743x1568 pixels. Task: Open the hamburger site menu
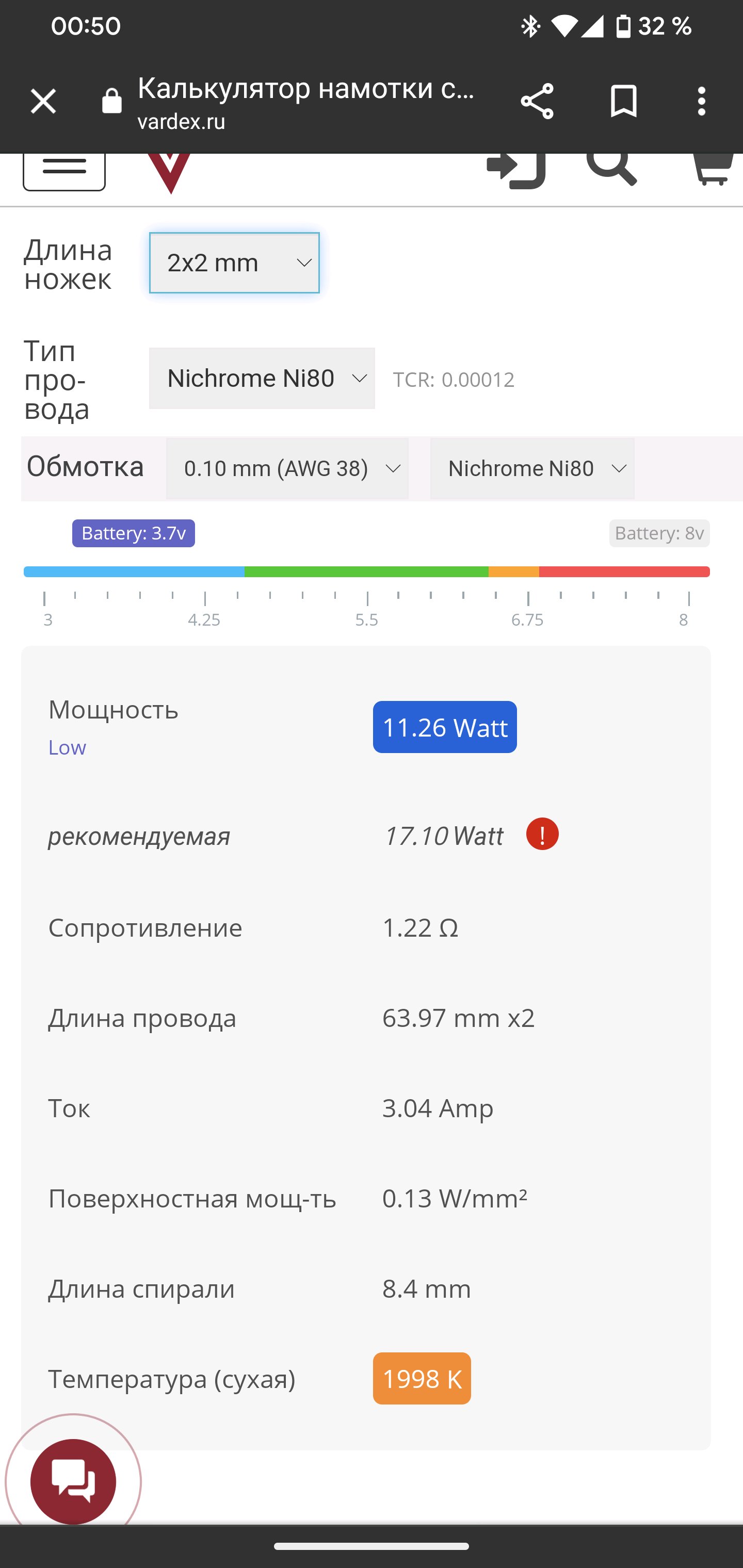64,170
